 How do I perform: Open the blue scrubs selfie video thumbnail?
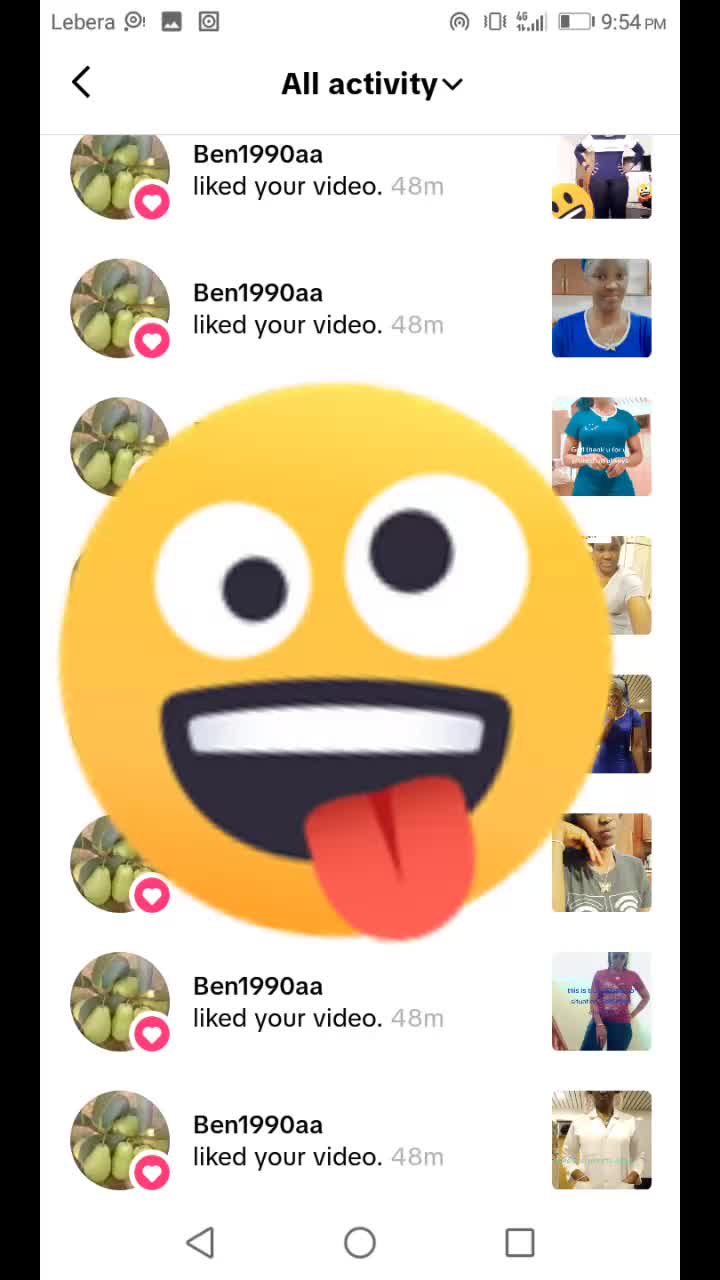(601, 308)
